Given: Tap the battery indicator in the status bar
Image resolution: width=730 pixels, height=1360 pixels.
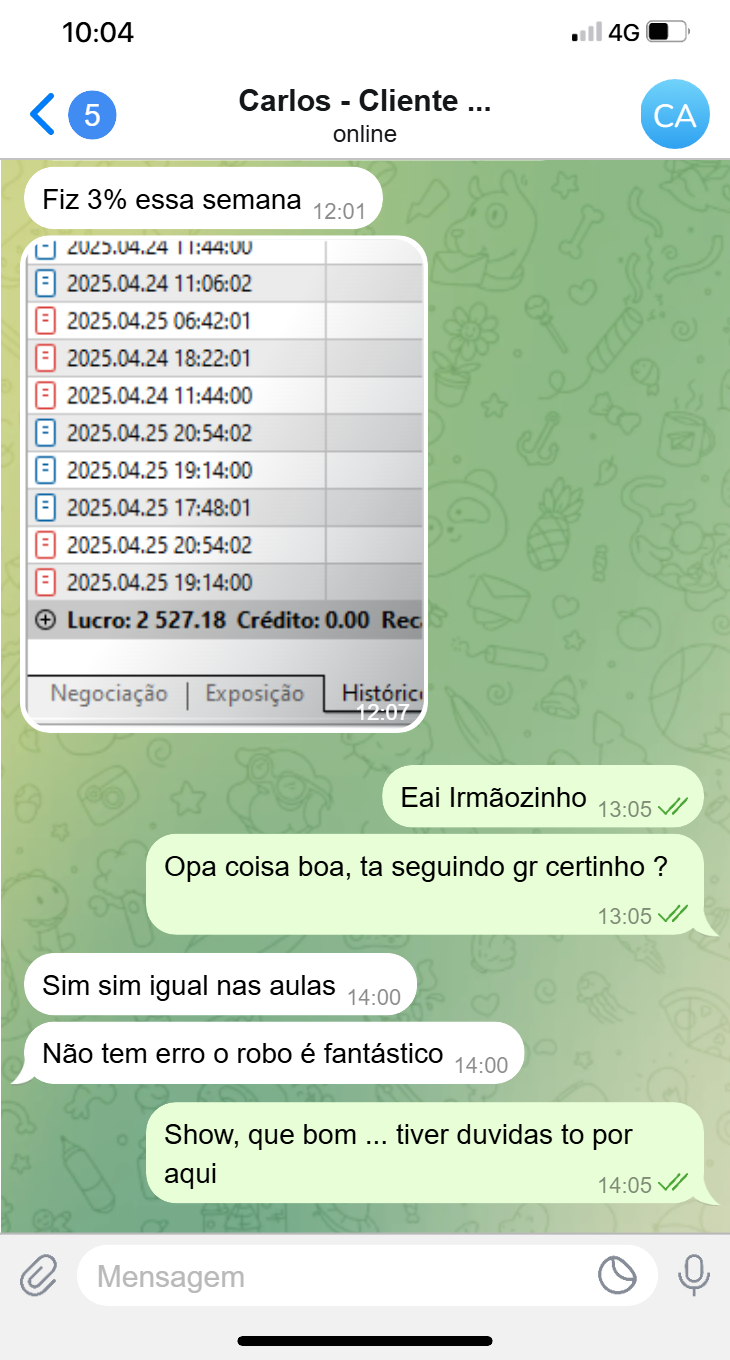Looking at the screenshot, I should (x=664, y=31).
